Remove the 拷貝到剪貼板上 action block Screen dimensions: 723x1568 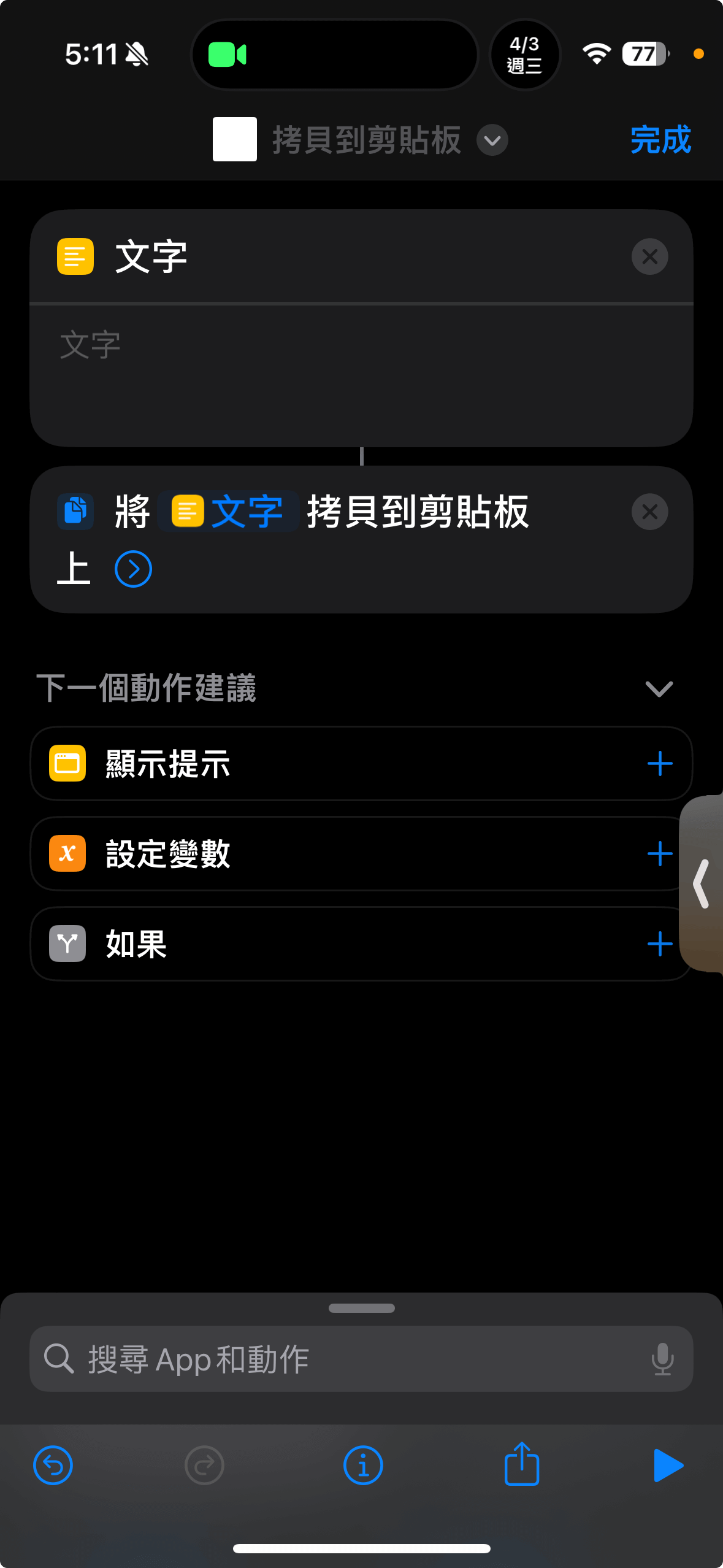point(649,512)
